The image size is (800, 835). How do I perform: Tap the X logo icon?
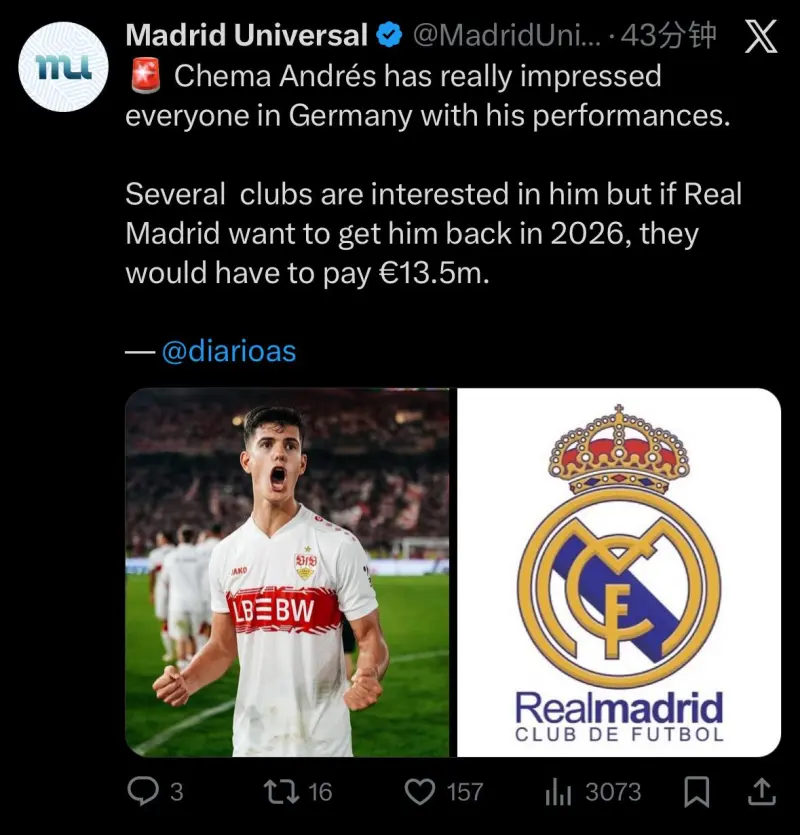click(763, 37)
